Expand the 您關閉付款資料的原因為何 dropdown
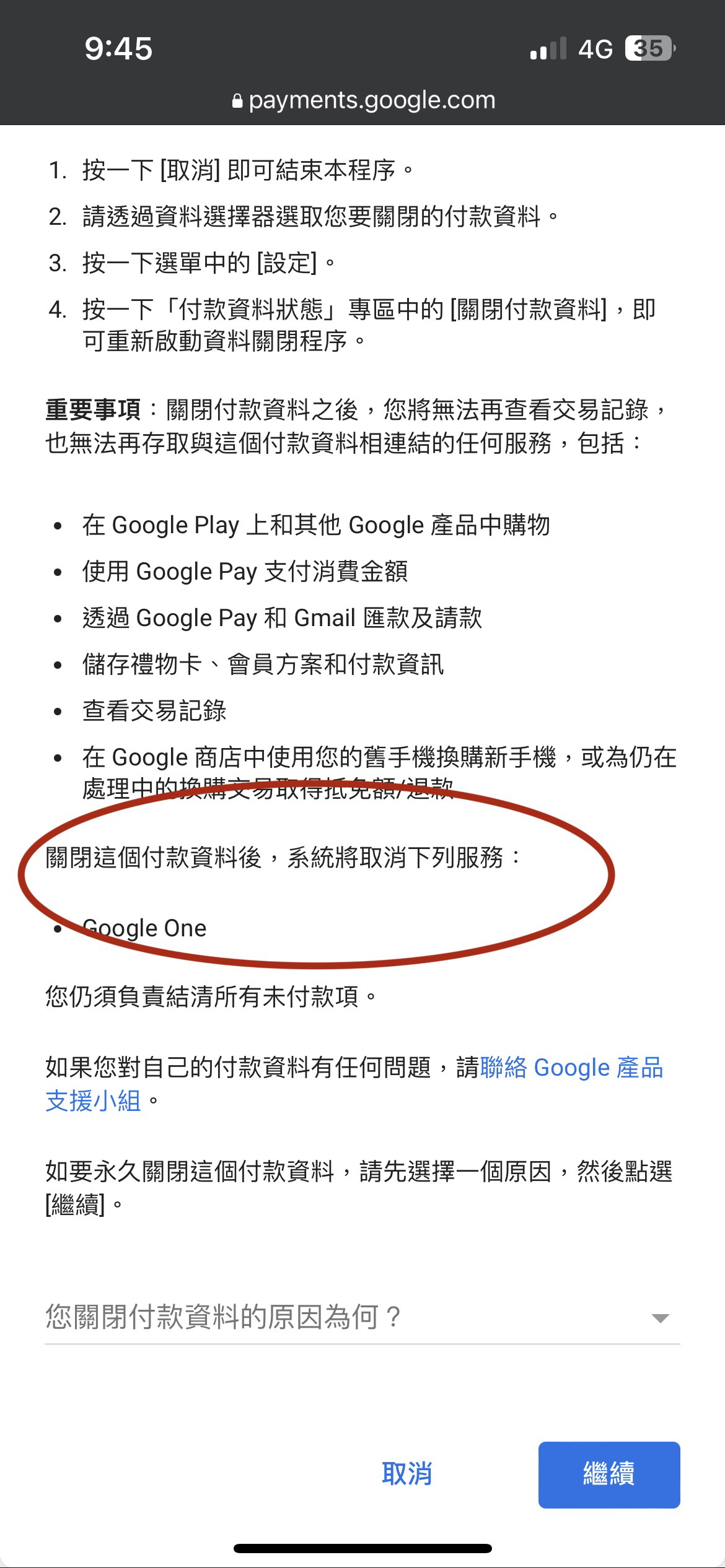This screenshot has height=1568, width=725. 362,1317
